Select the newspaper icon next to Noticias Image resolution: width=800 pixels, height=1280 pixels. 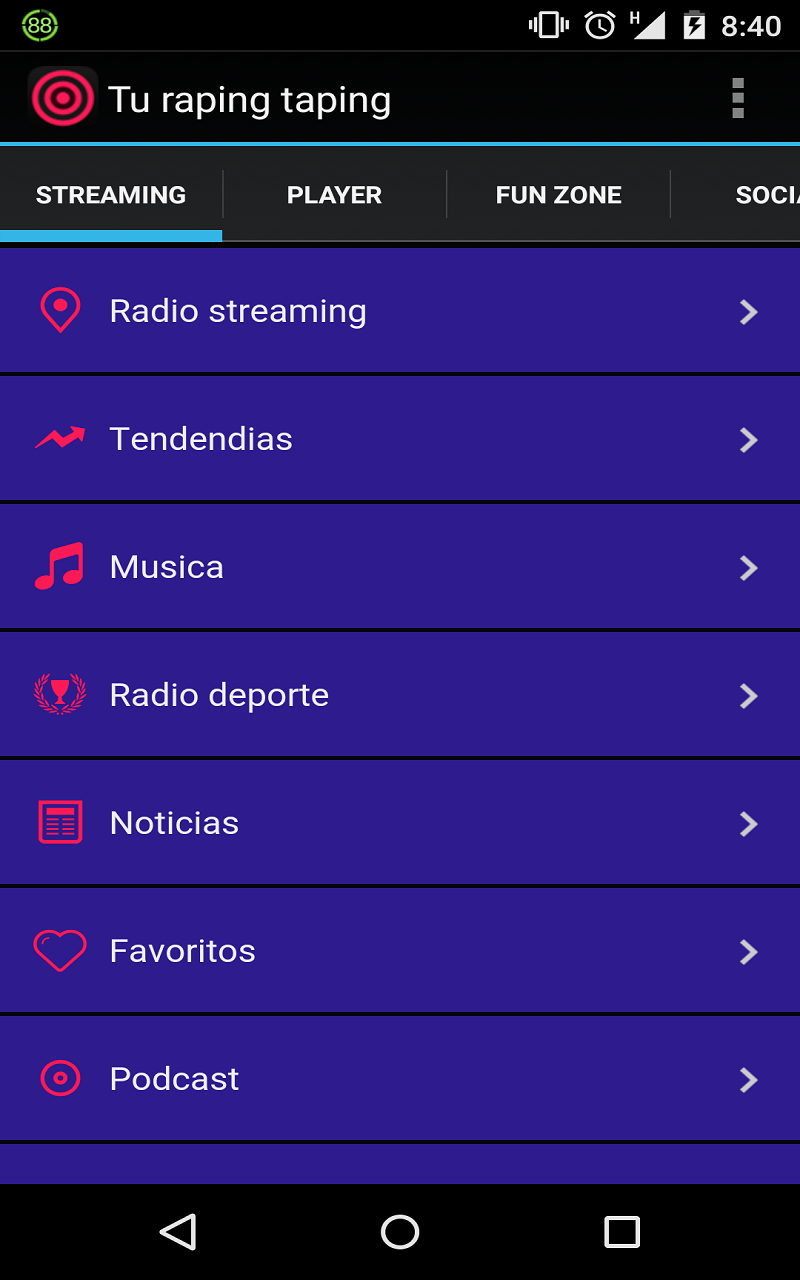coord(60,822)
